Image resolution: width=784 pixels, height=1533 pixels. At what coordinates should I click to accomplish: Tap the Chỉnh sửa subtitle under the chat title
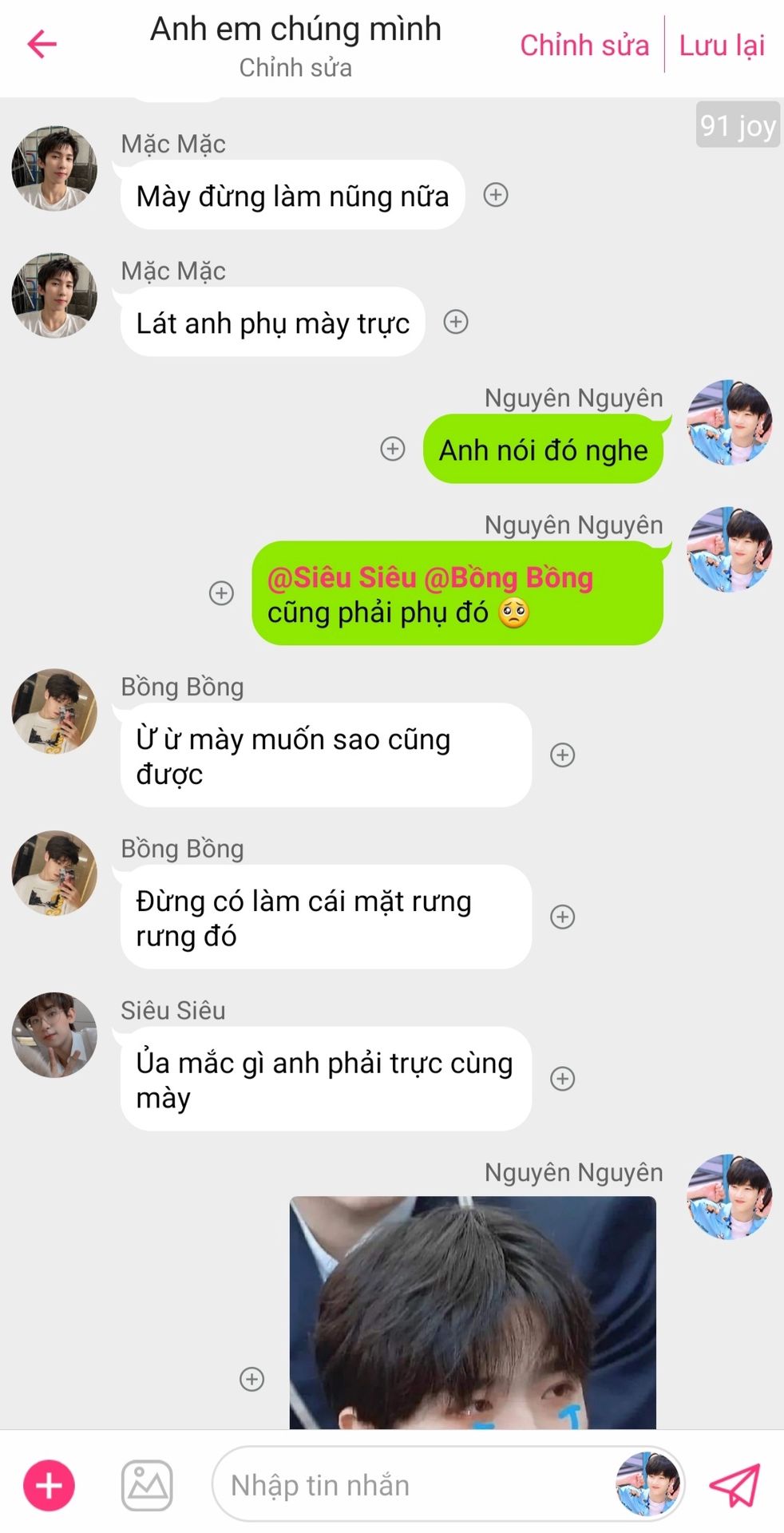(295, 68)
